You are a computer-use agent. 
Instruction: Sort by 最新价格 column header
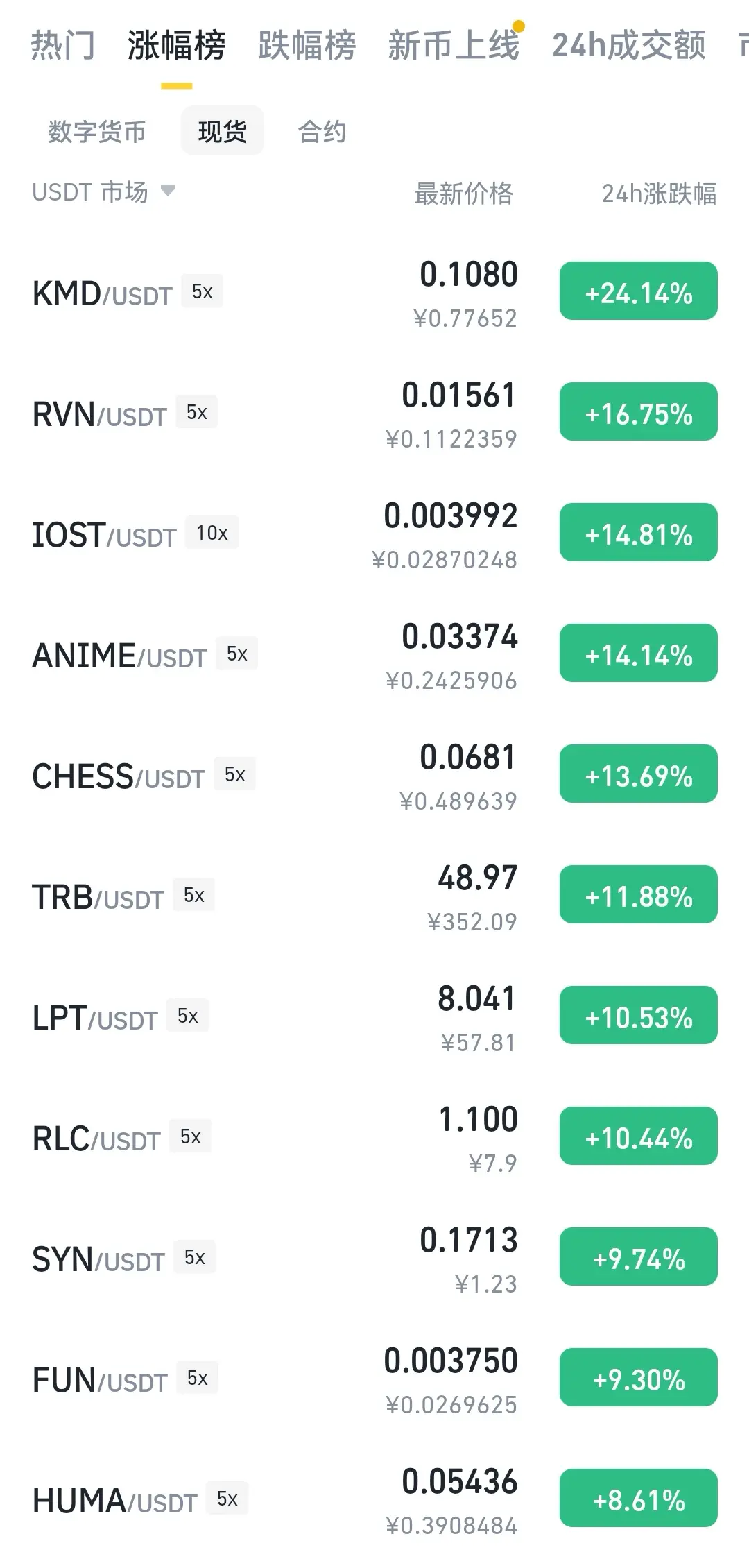pyautogui.click(x=463, y=194)
